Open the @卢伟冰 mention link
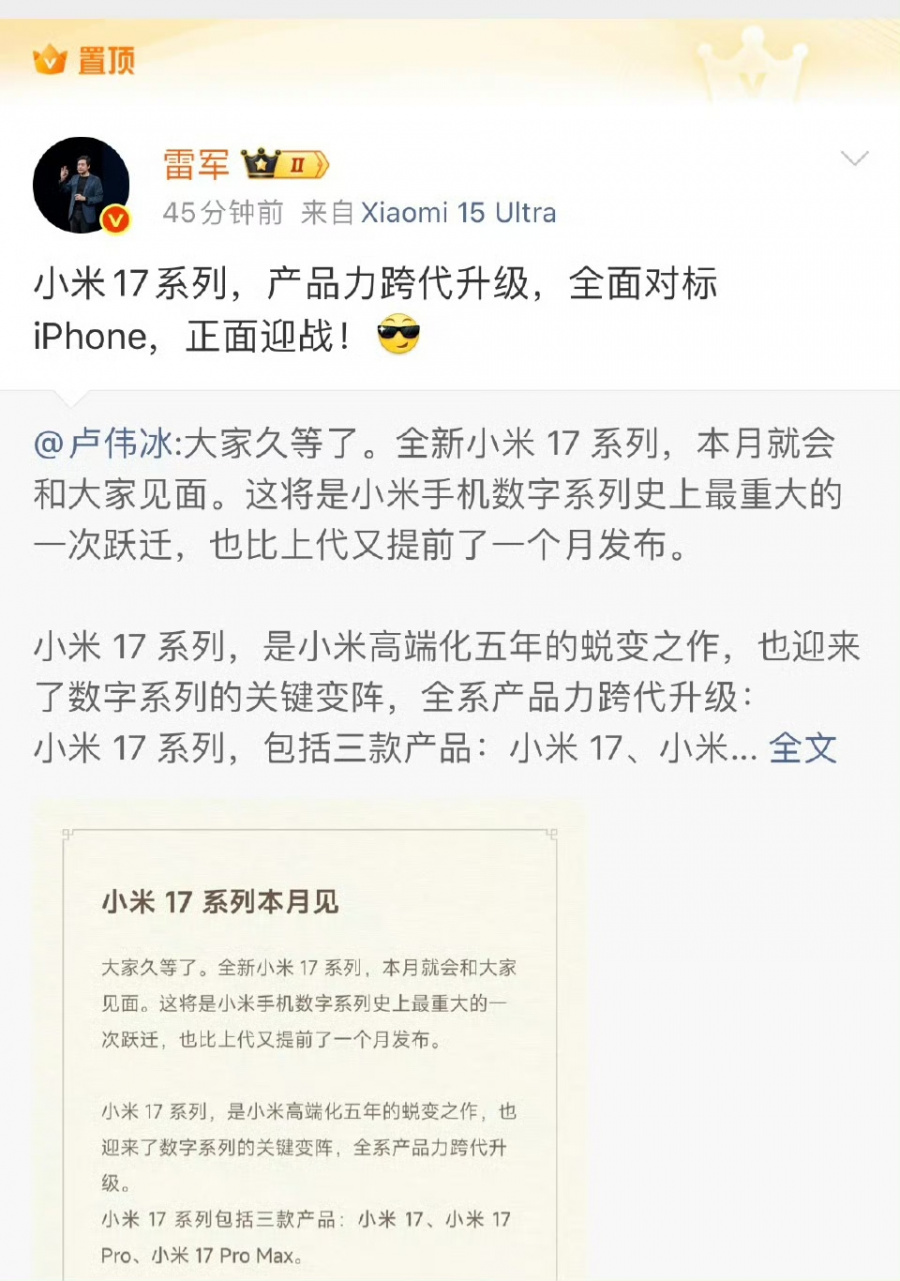 103,444
